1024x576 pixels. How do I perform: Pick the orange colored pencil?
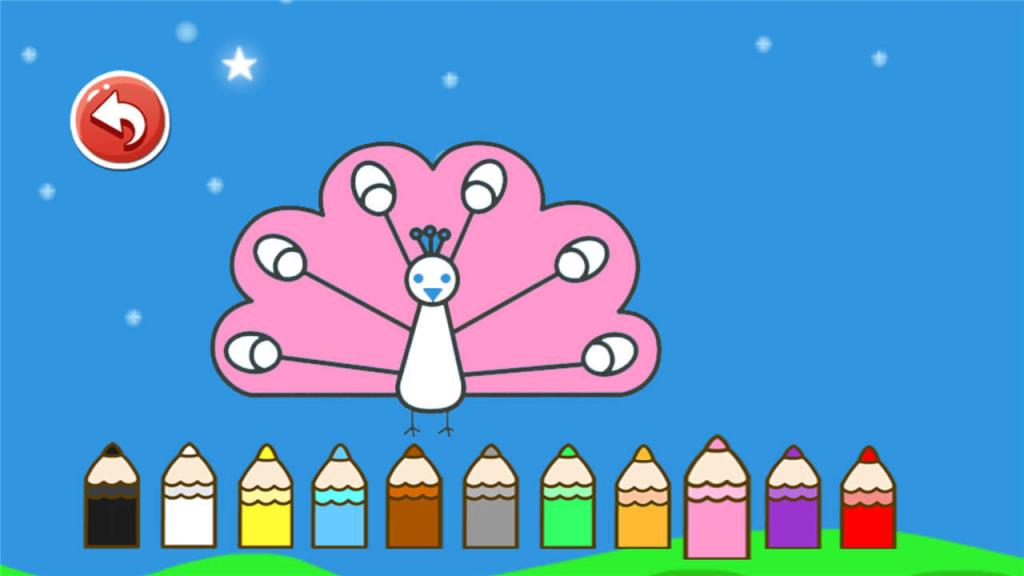(x=642, y=500)
